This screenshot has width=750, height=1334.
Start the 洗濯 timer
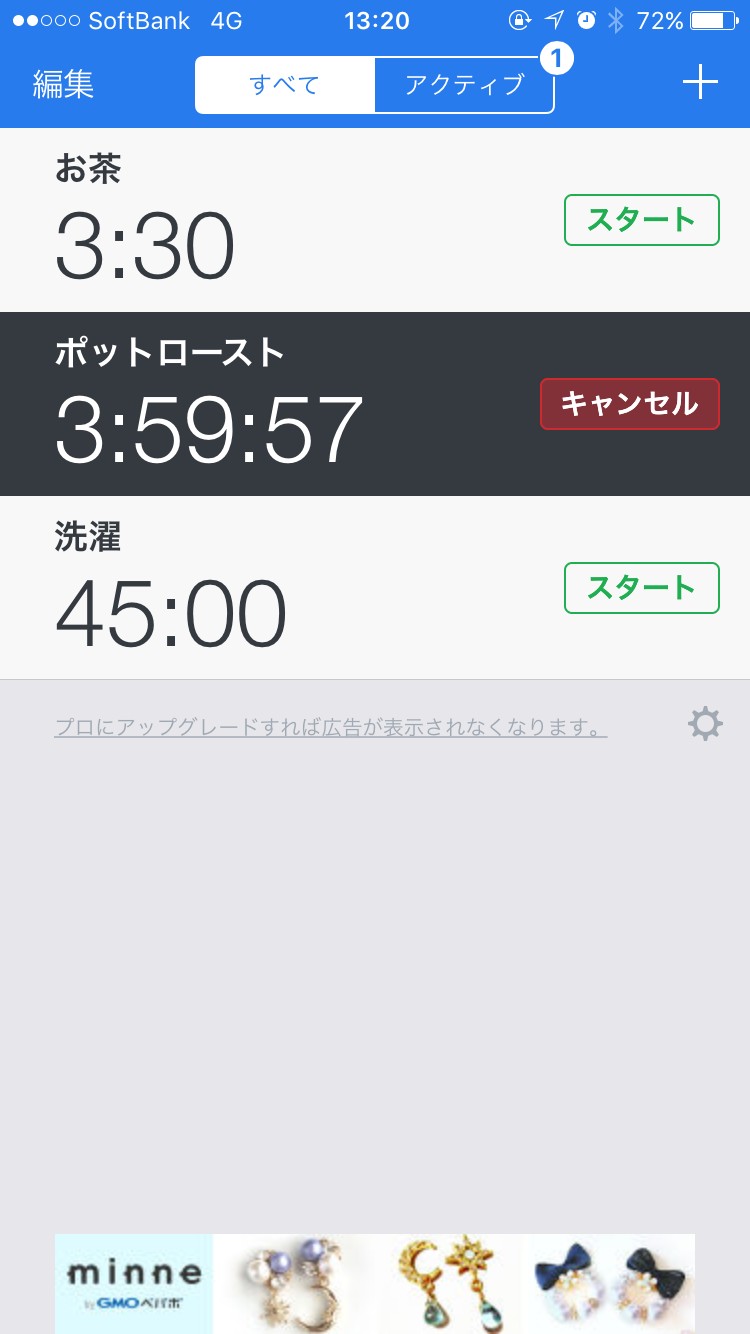pos(641,588)
